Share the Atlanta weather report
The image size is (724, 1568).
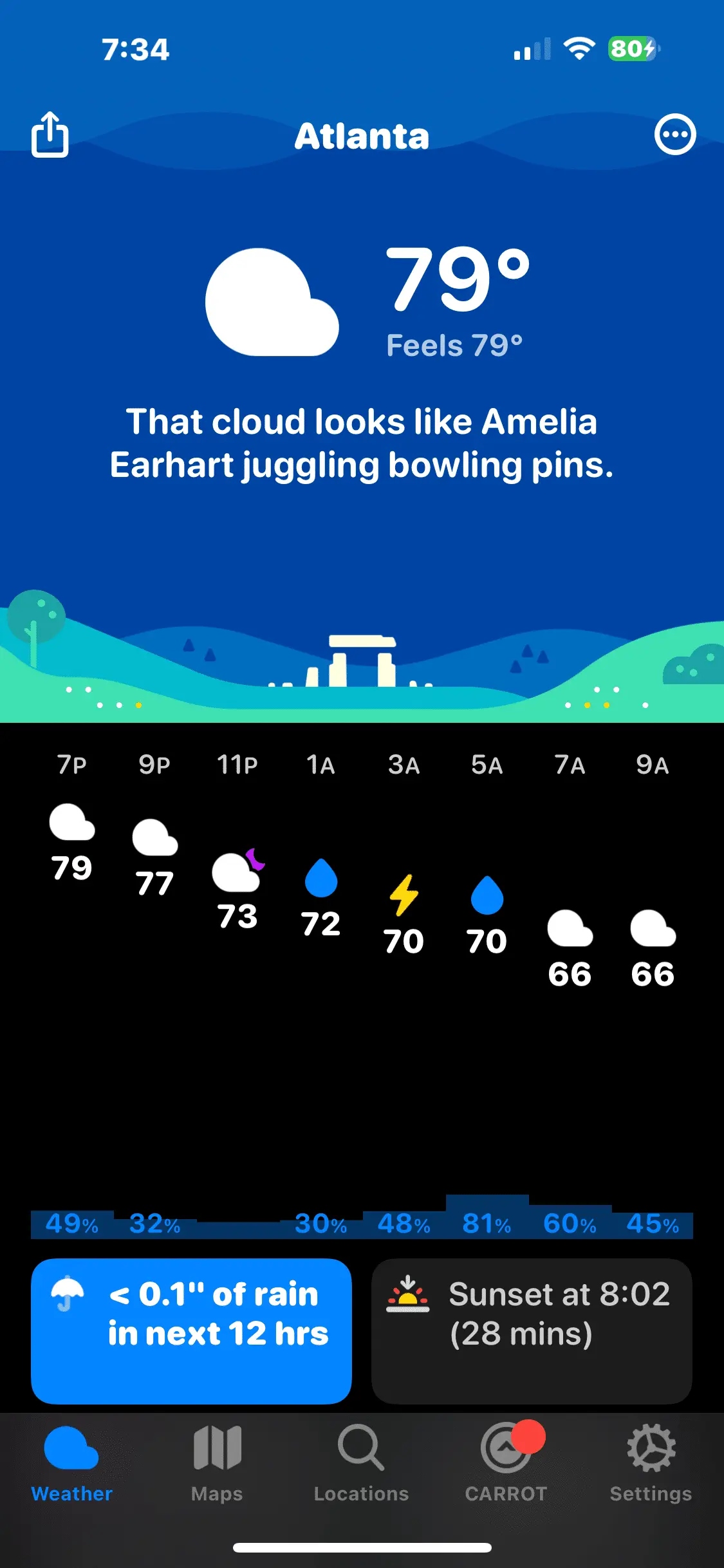pos(50,135)
